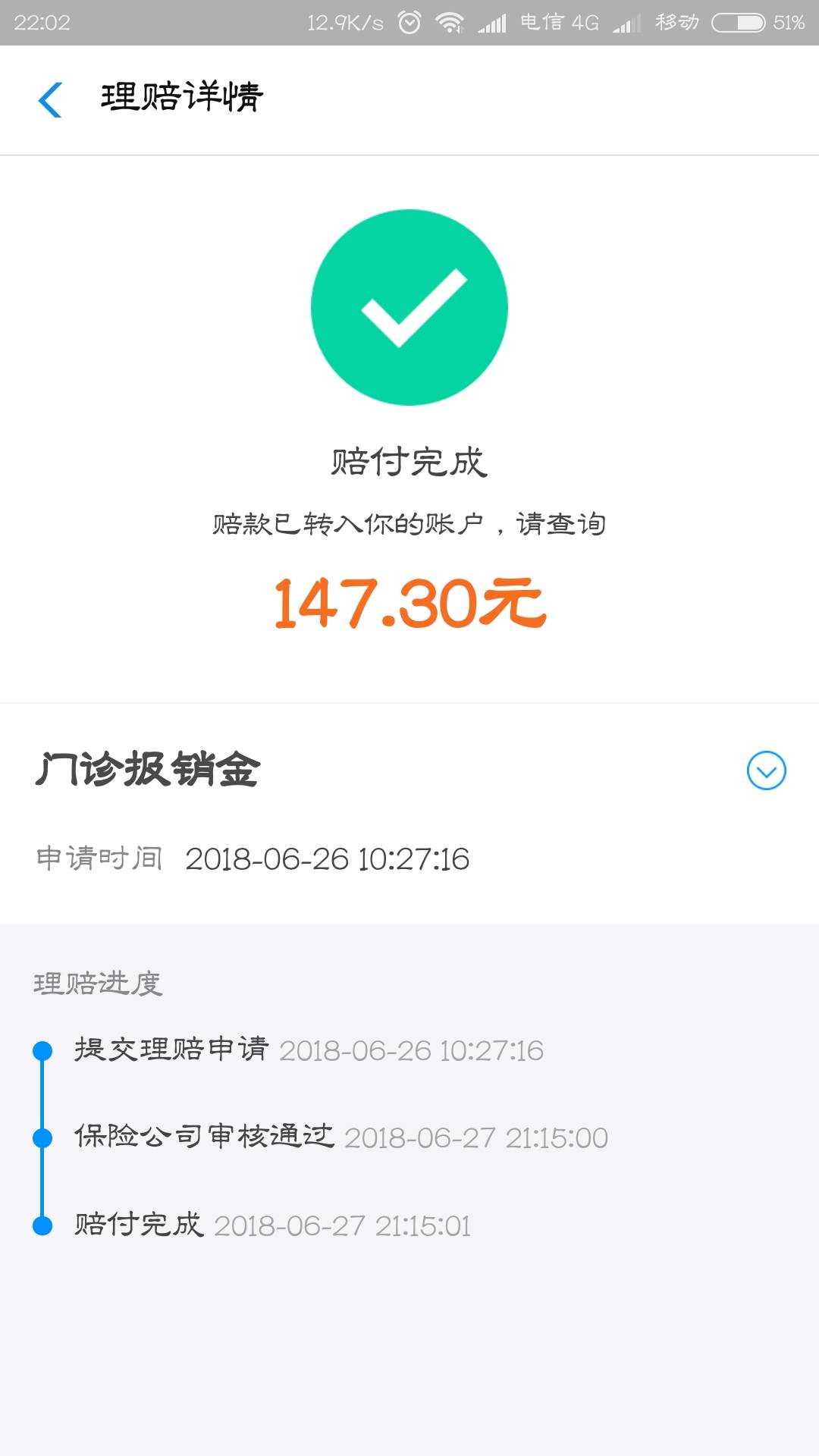Viewport: 819px width, 1456px height.
Task: Select the 提交理赔申请 timeline step
Action: tap(43, 1049)
